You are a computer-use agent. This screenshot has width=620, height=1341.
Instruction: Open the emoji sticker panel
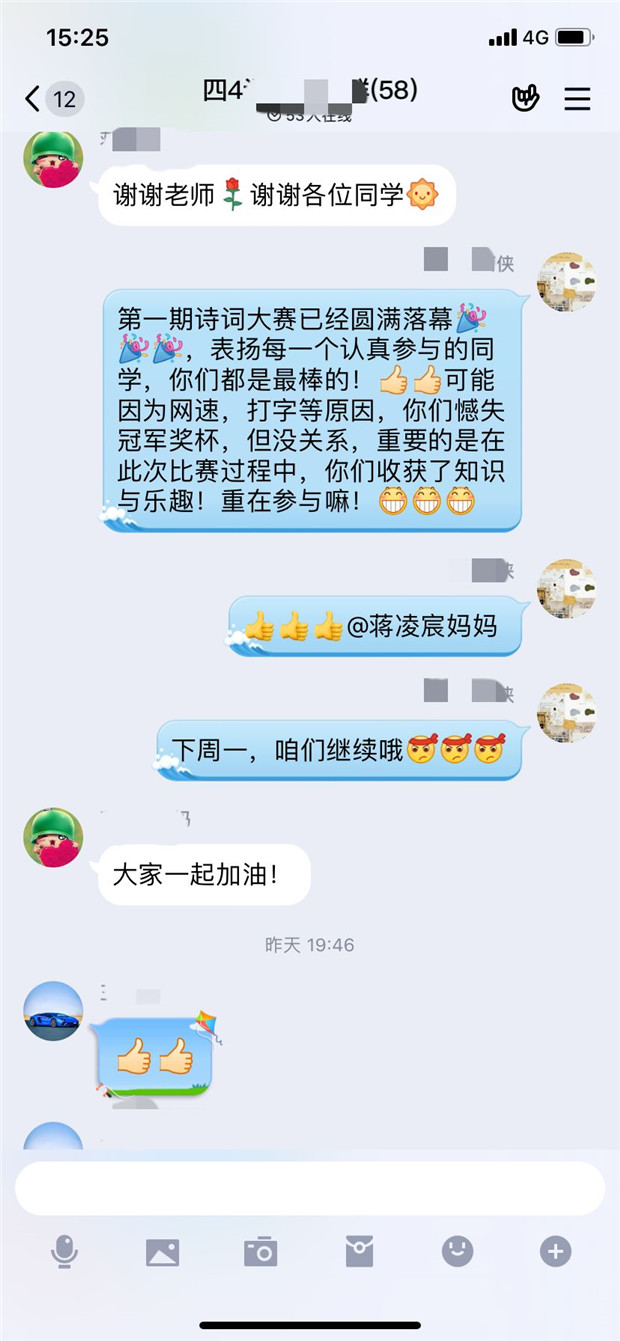coord(457,1251)
